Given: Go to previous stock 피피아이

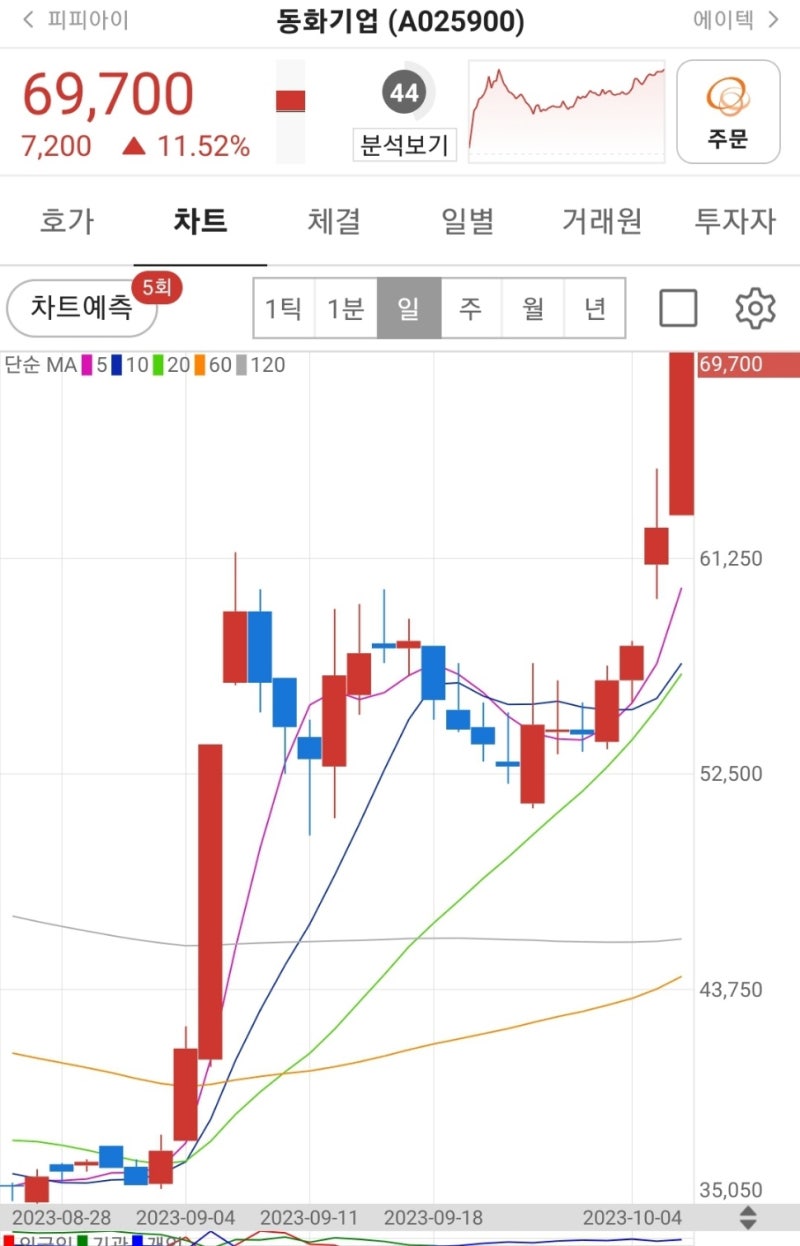Looking at the screenshot, I should 76,20.
